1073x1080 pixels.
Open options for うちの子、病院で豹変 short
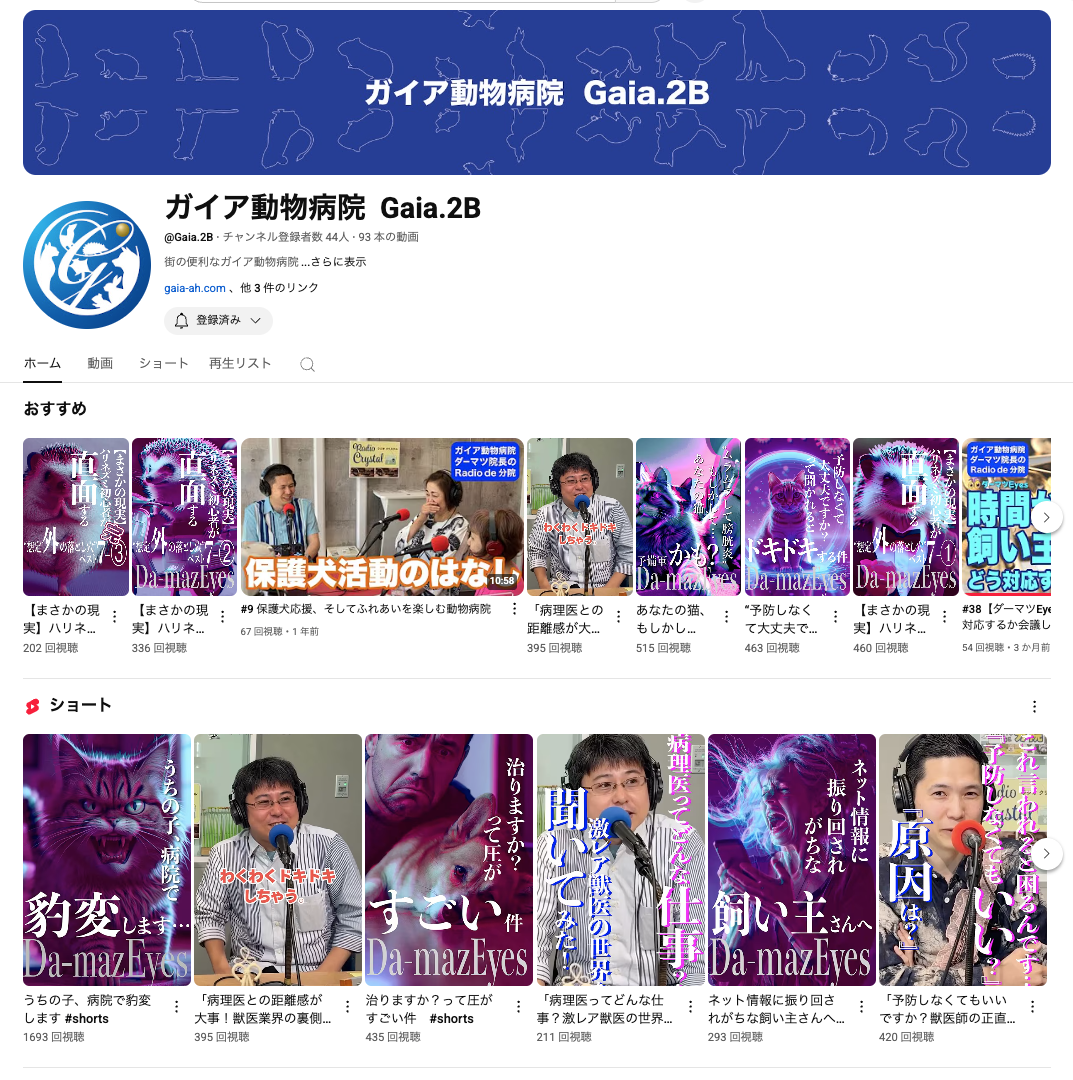177,1007
